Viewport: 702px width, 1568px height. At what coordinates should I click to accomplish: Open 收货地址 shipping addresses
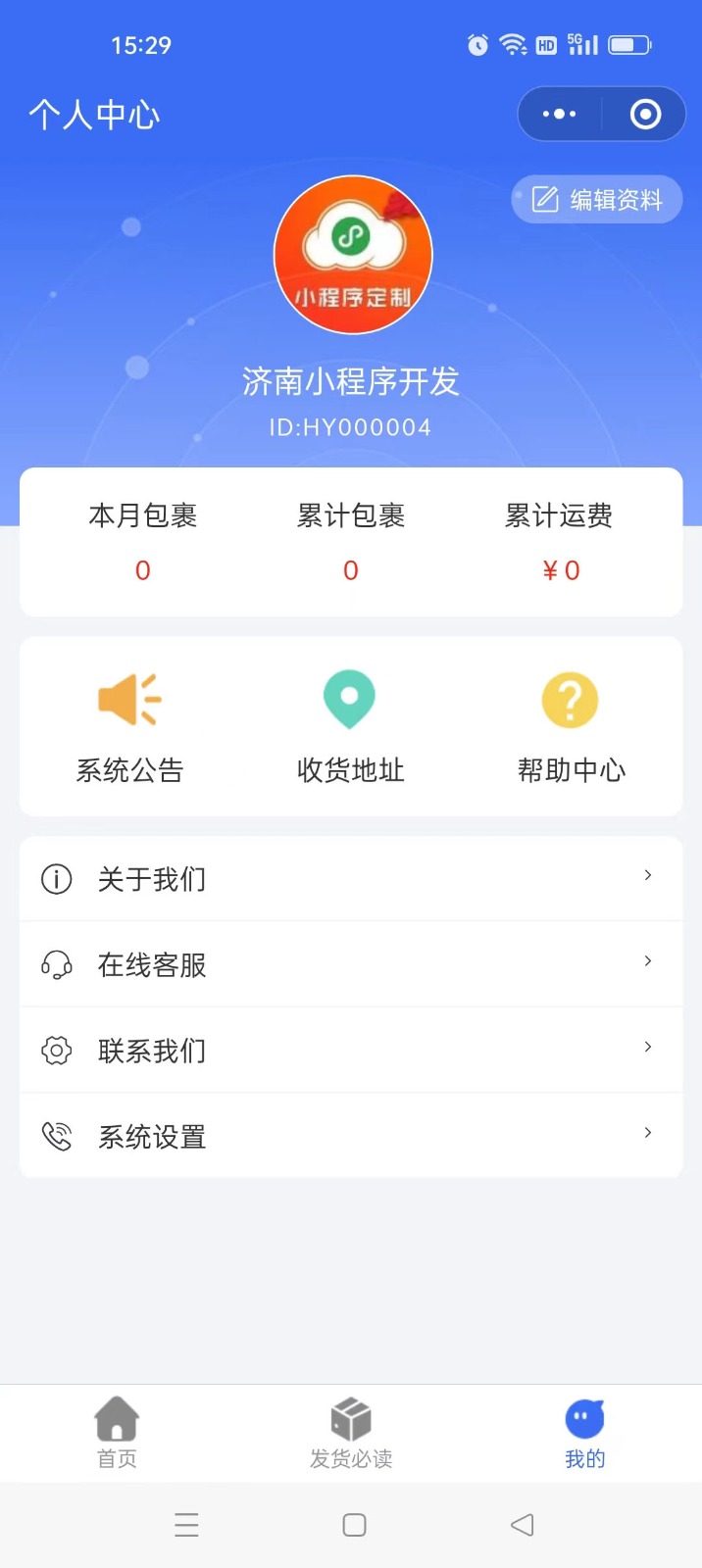tap(350, 727)
